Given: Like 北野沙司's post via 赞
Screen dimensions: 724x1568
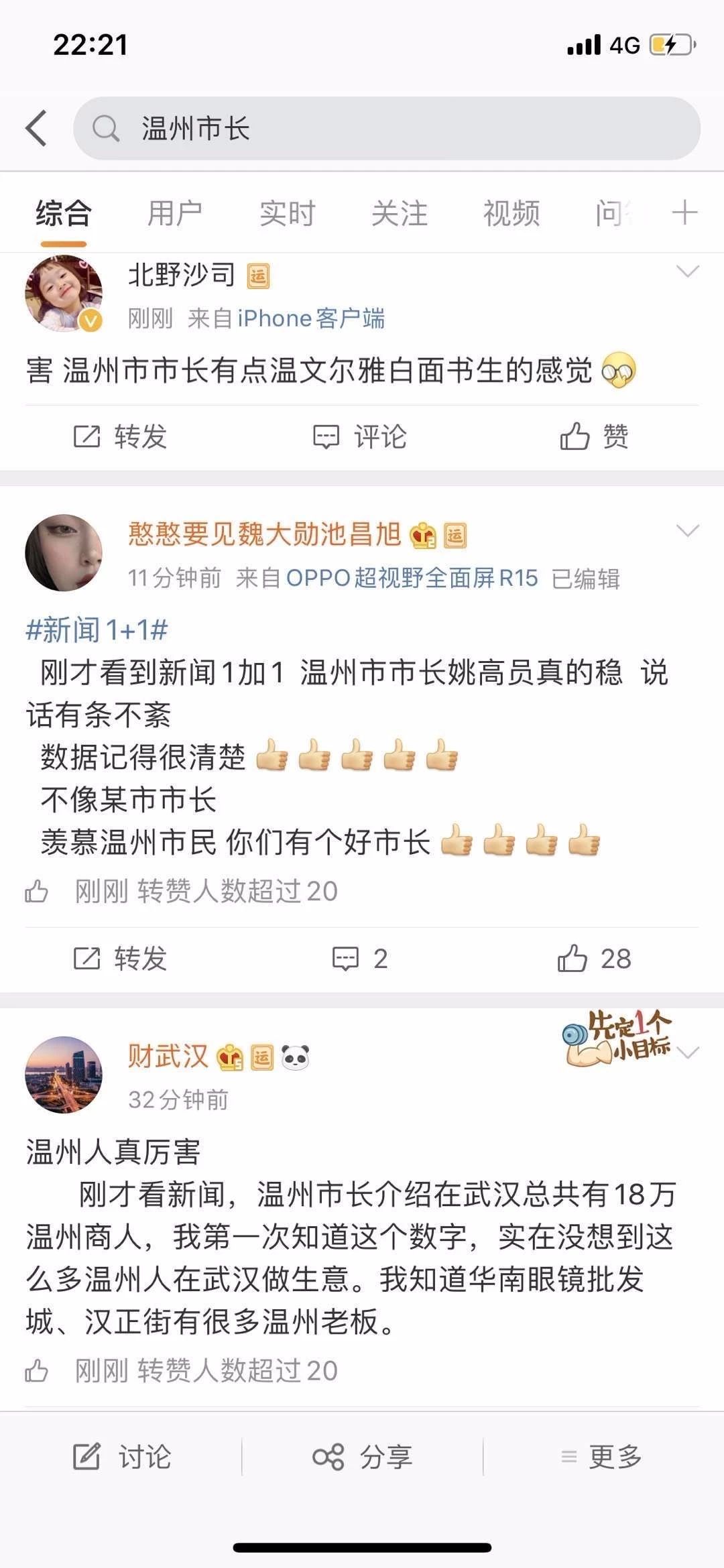Looking at the screenshot, I should point(595,437).
